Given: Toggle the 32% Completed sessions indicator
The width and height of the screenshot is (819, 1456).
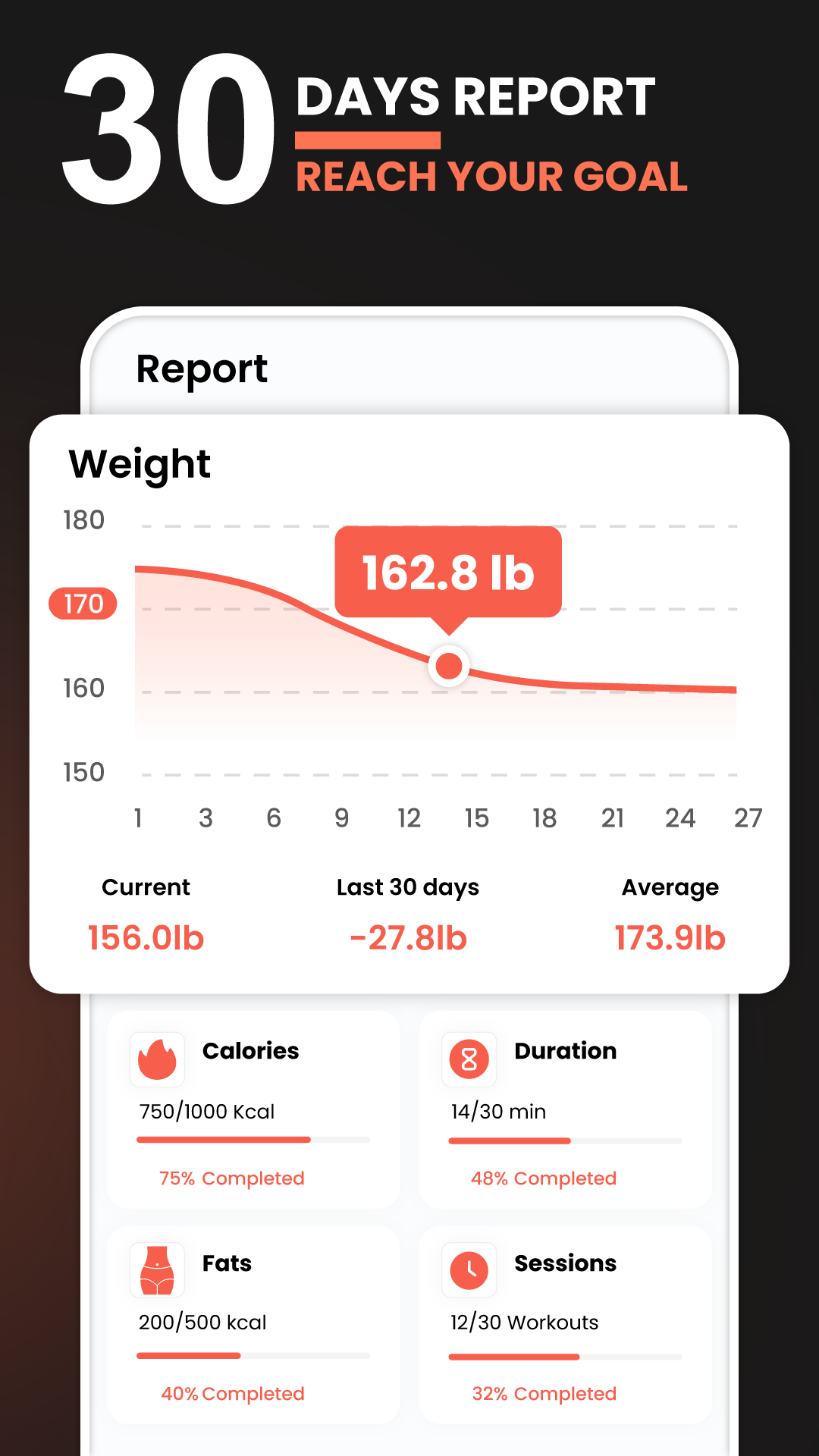Looking at the screenshot, I should [x=544, y=1394].
